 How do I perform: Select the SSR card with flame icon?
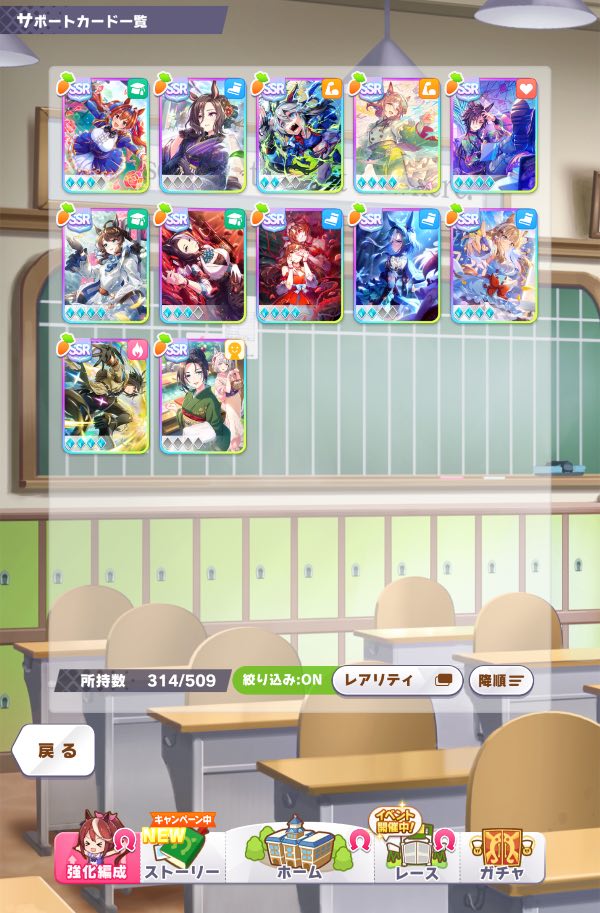click(106, 395)
